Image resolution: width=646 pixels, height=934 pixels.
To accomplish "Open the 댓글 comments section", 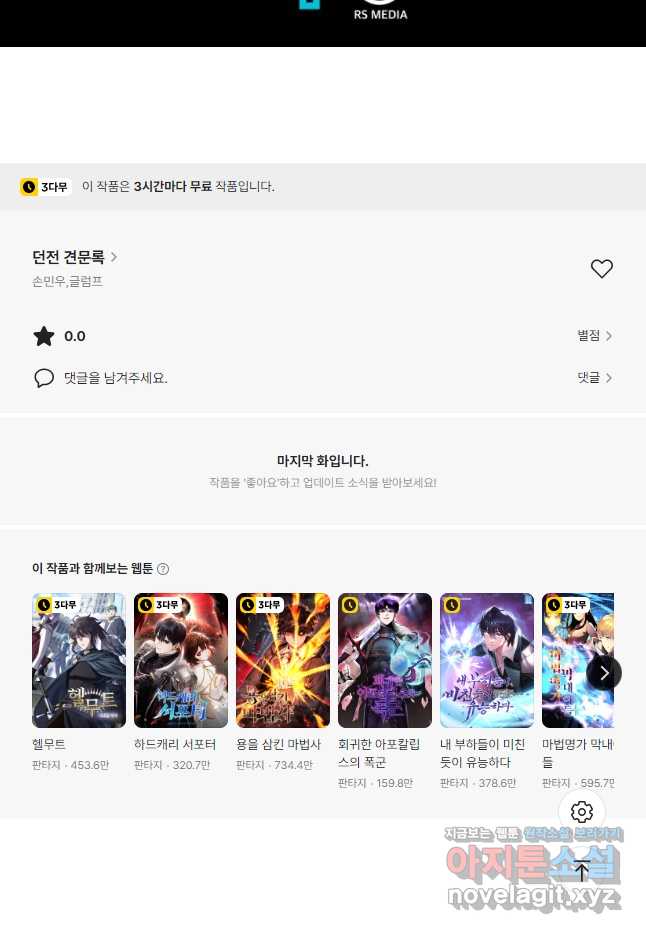I will click(594, 378).
